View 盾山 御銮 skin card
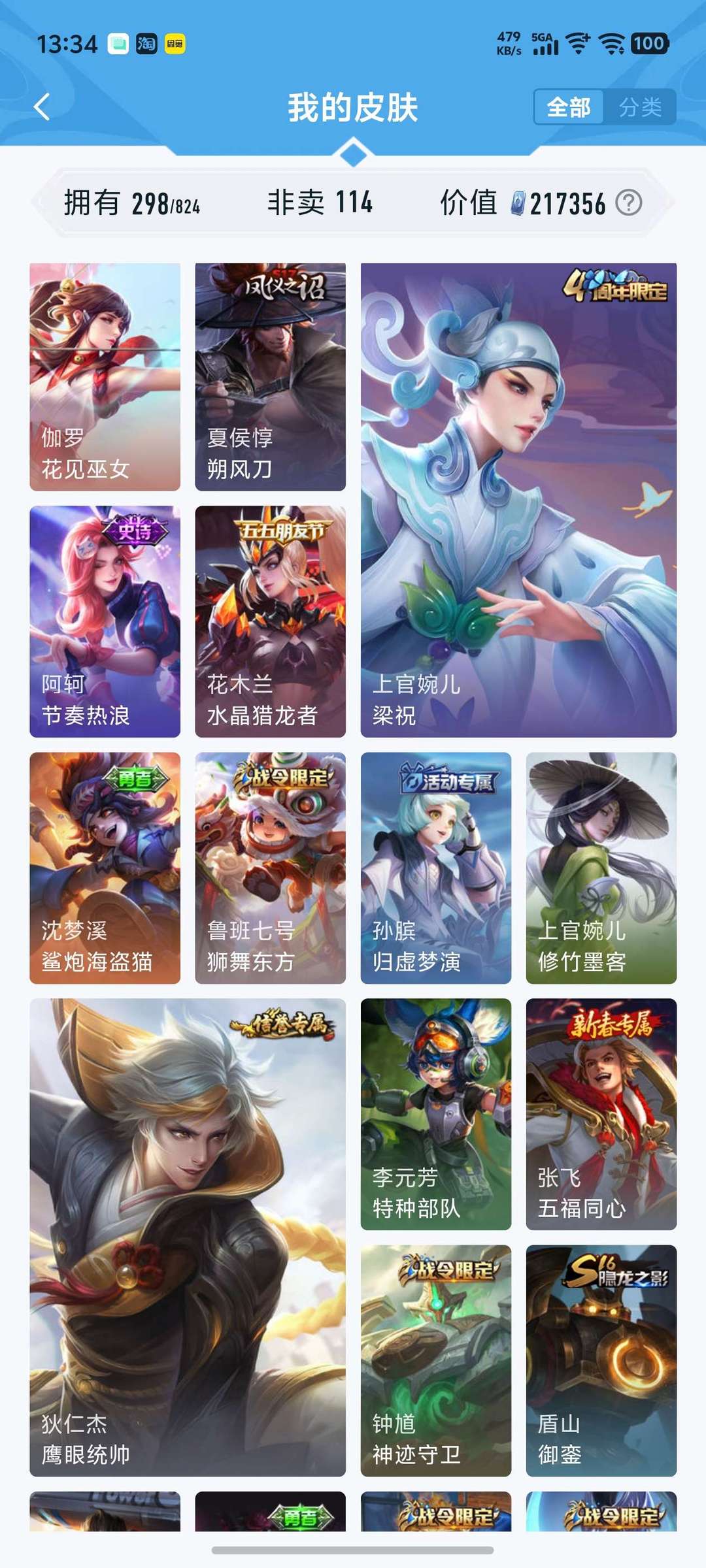The height and width of the screenshot is (1568, 706). [x=601, y=1361]
